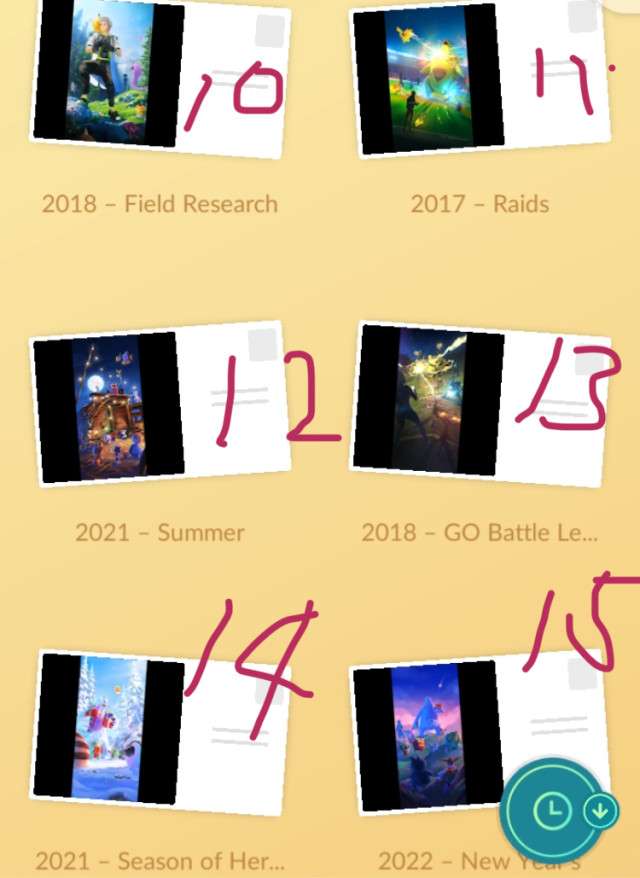This screenshot has width=640, height=878.
Task: Choose the 2021 – Season of Heritage postcard
Action: coord(160,730)
